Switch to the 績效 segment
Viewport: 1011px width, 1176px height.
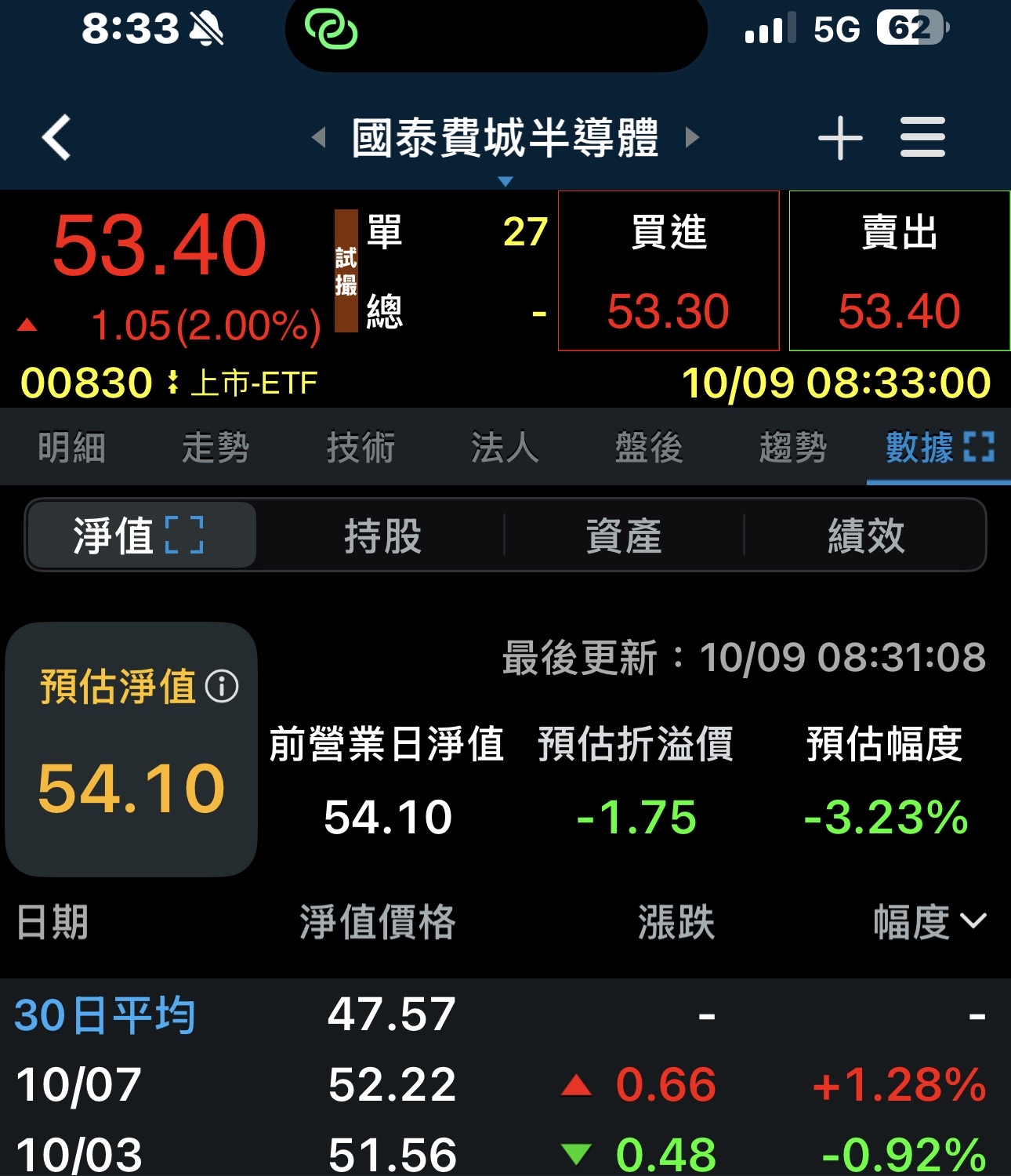tap(866, 535)
